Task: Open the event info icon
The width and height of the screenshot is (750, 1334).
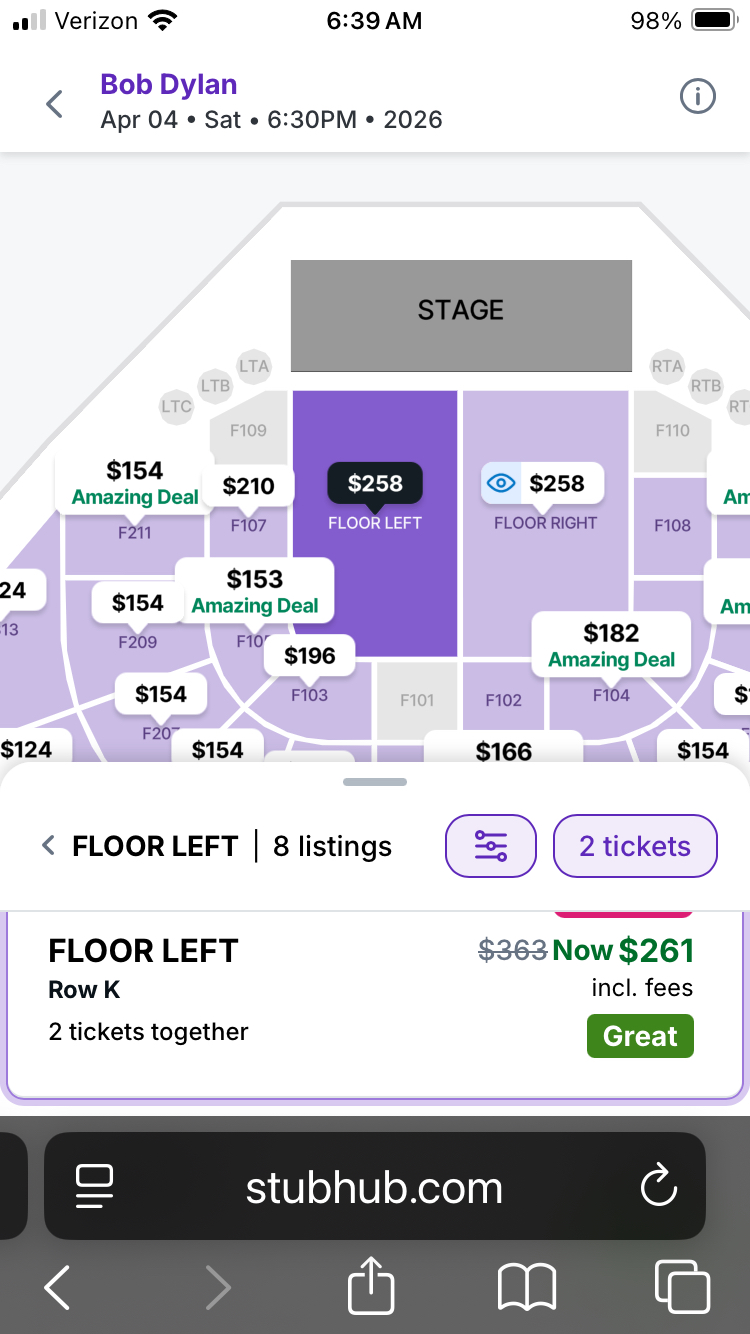Action: pyautogui.click(x=697, y=97)
